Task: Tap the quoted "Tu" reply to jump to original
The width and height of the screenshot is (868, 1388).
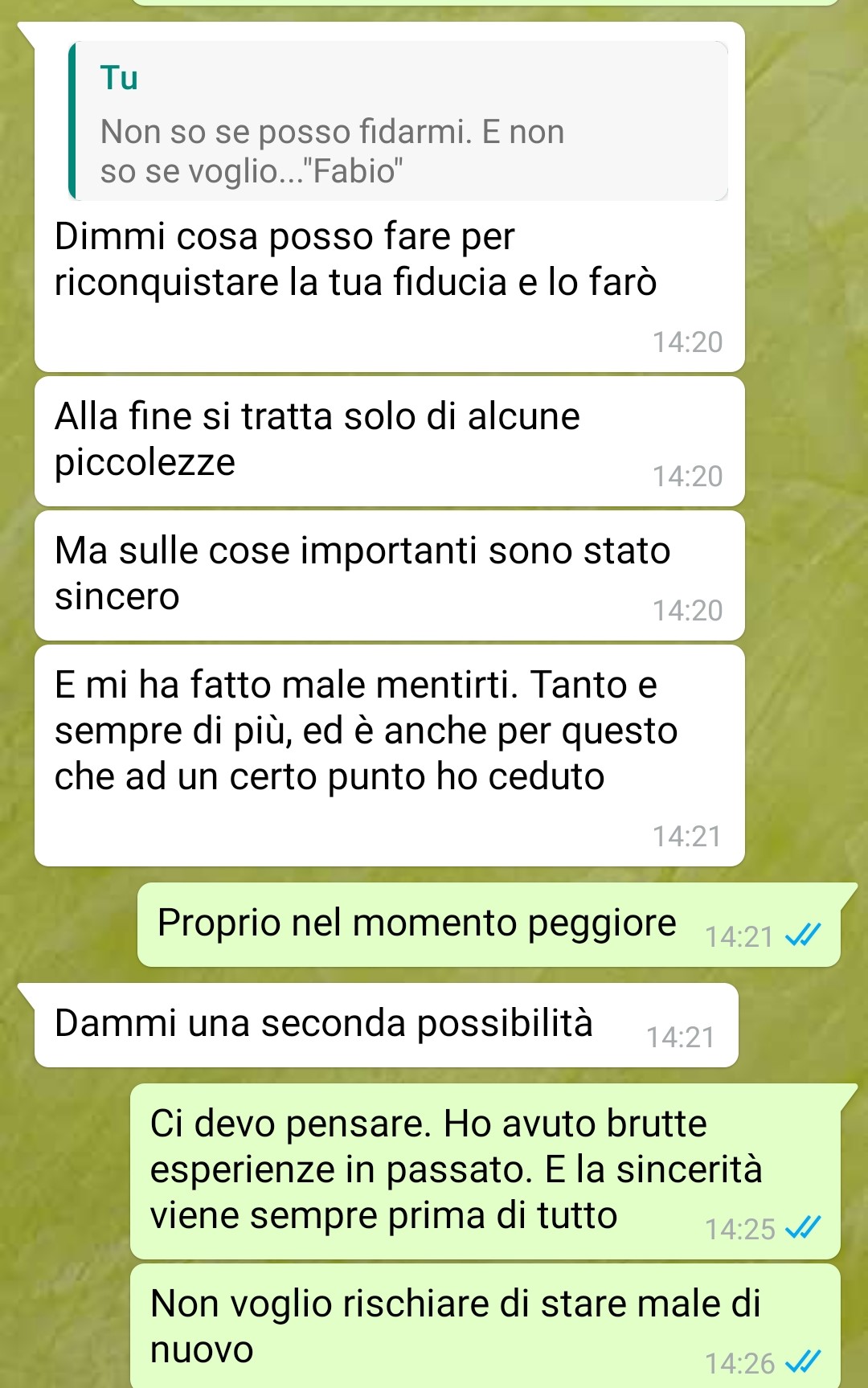Action: click(398, 121)
